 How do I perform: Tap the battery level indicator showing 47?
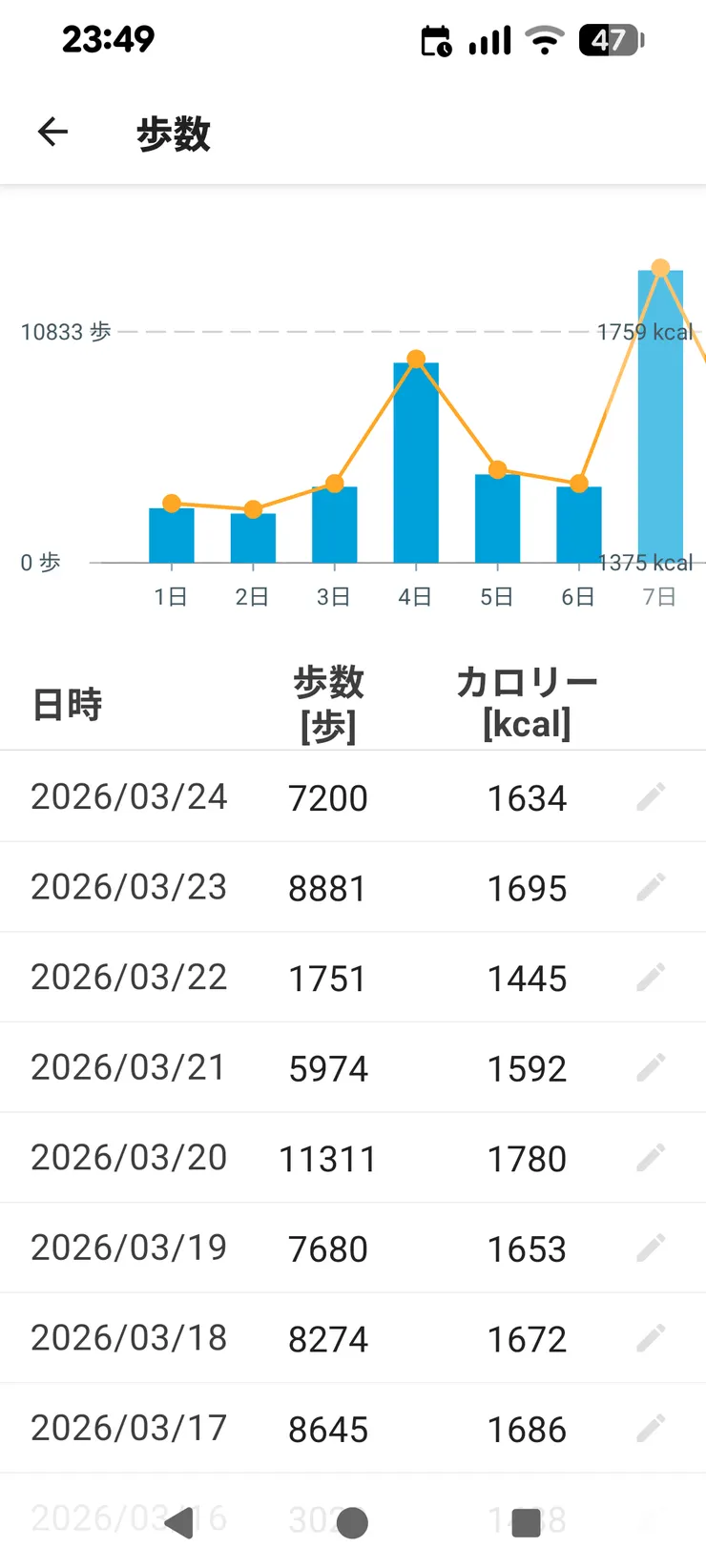point(612,40)
